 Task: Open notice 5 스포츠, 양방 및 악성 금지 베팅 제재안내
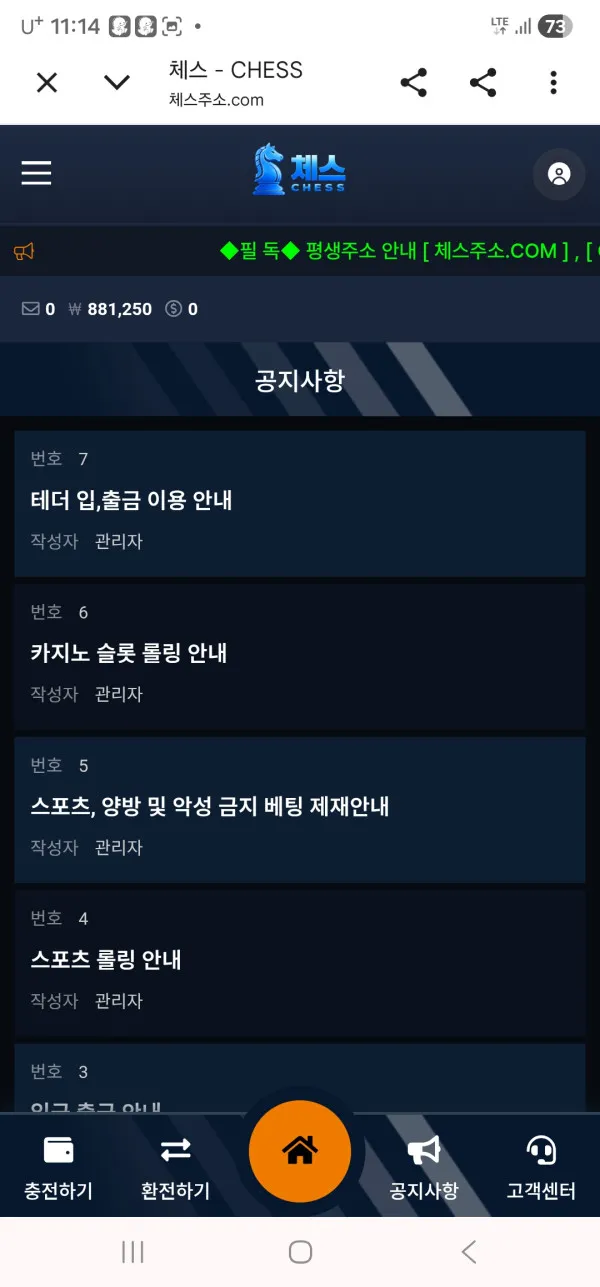tap(300, 810)
